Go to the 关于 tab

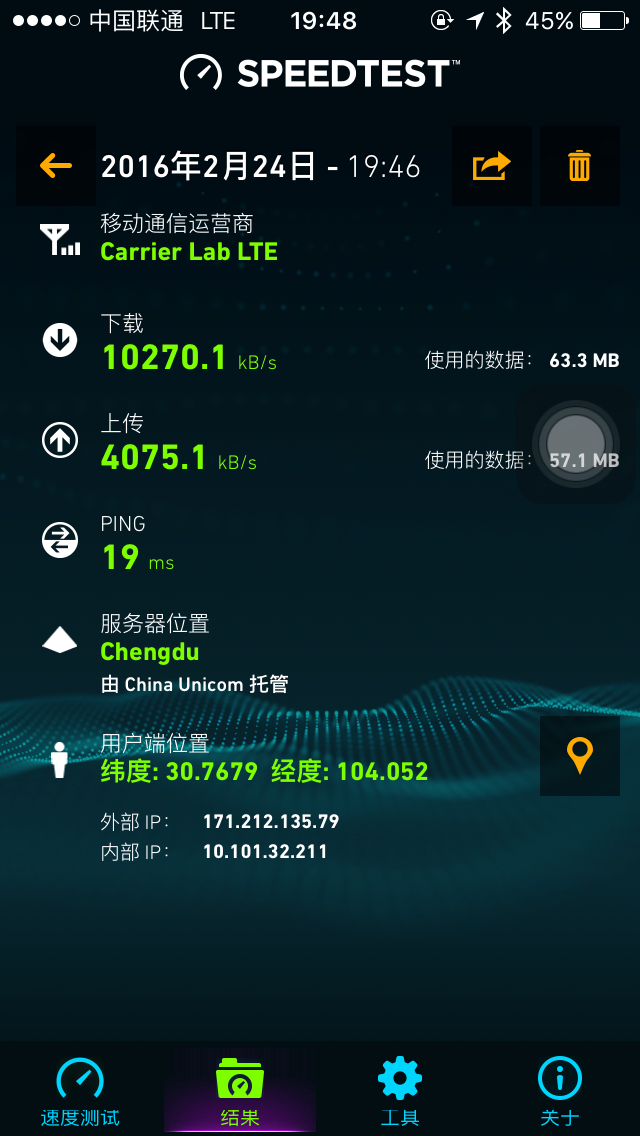(560, 1091)
